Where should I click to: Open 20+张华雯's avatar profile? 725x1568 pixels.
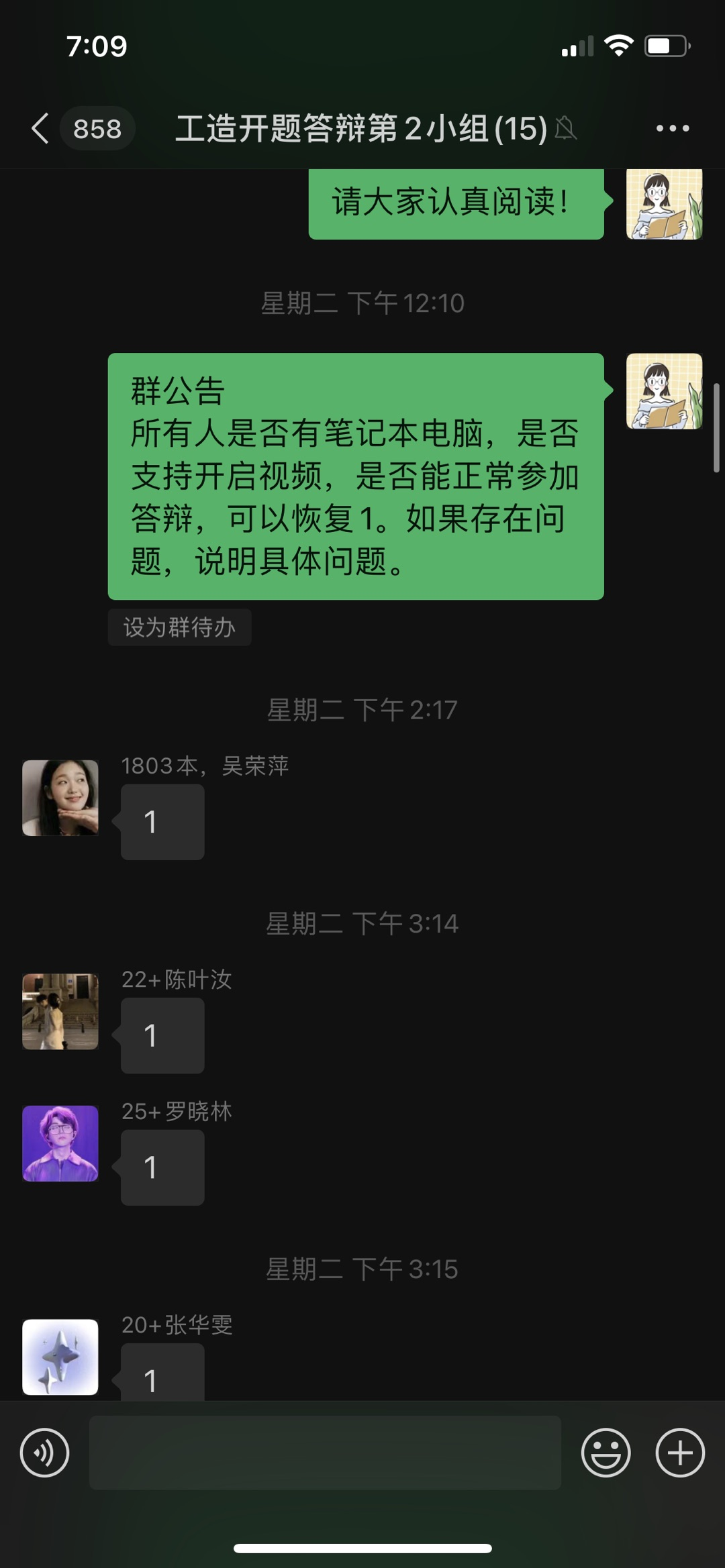60,1357
